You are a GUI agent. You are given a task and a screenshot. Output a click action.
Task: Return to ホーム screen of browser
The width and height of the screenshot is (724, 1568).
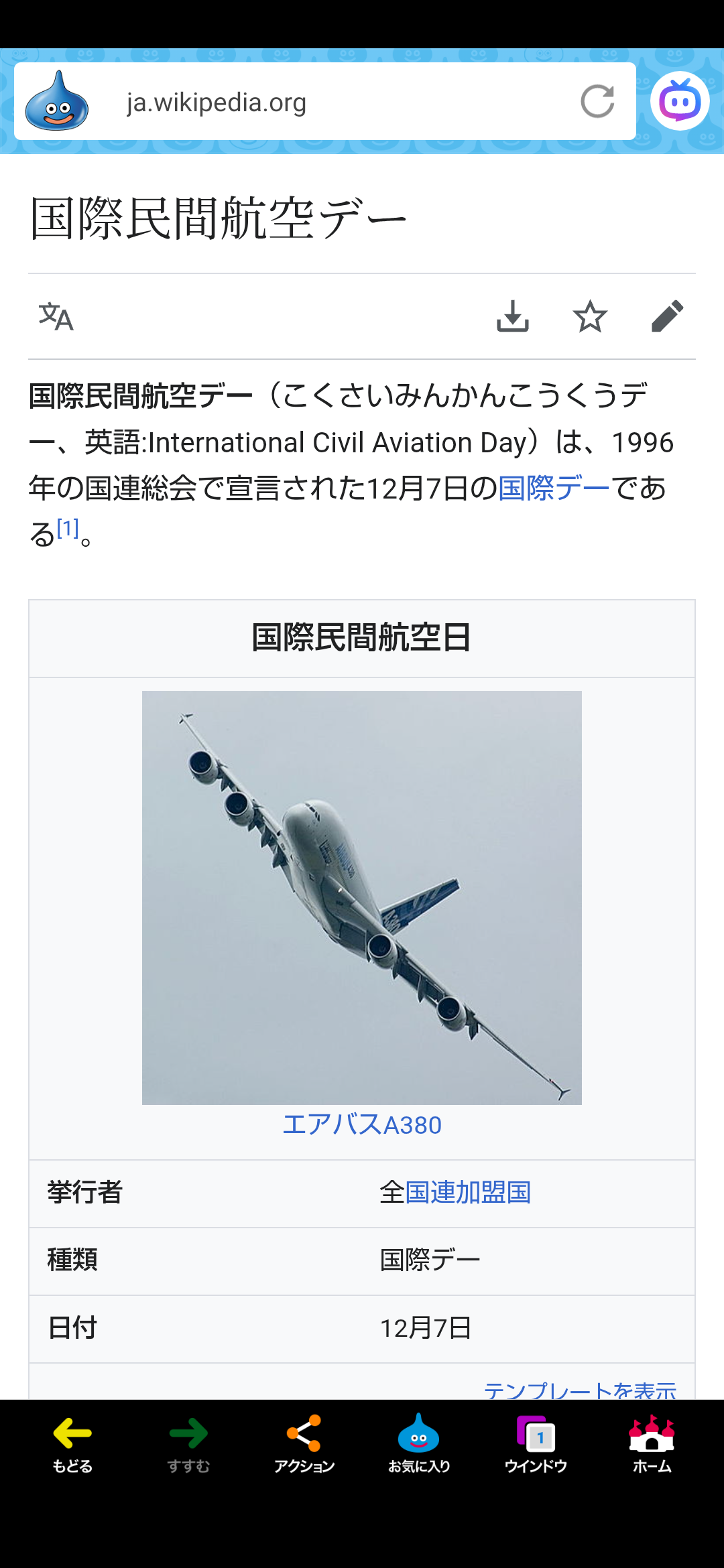[x=652, y=1444]
